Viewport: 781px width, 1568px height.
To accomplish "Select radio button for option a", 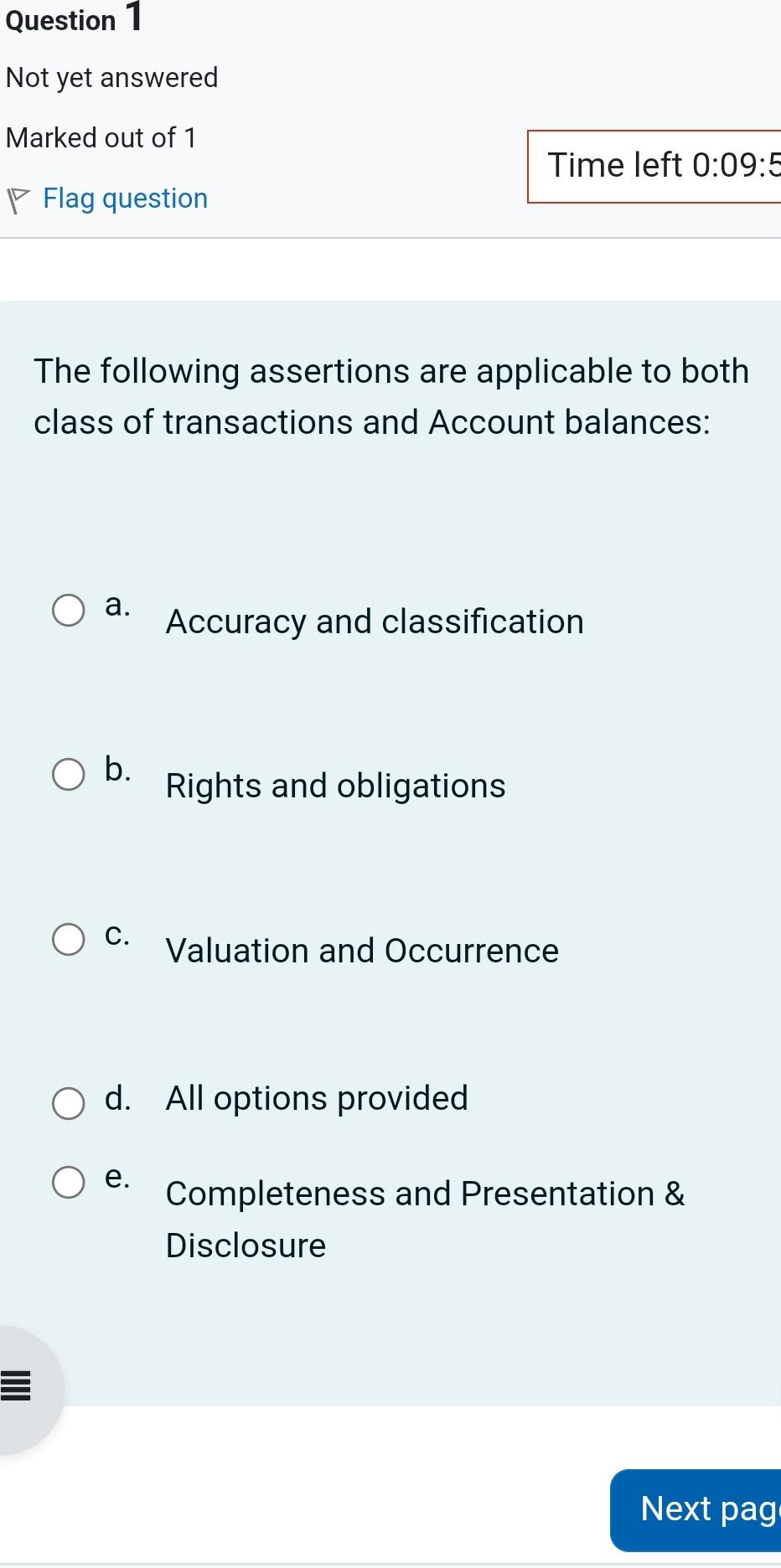I will click(70, 611).
